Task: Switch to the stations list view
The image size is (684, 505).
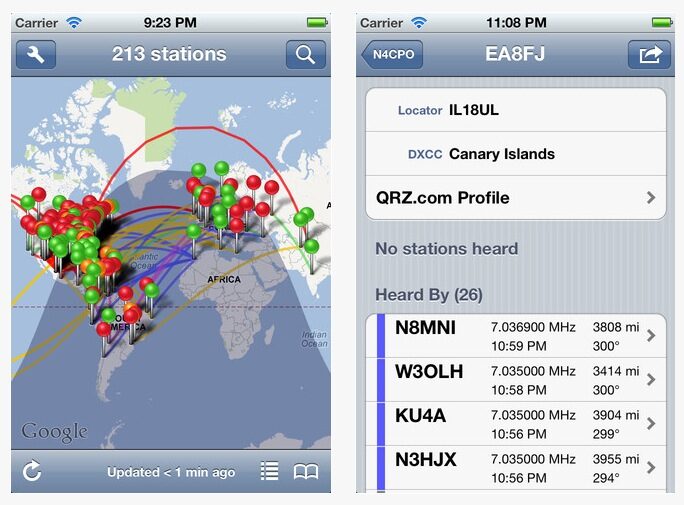Action: (x=269, y=471)
